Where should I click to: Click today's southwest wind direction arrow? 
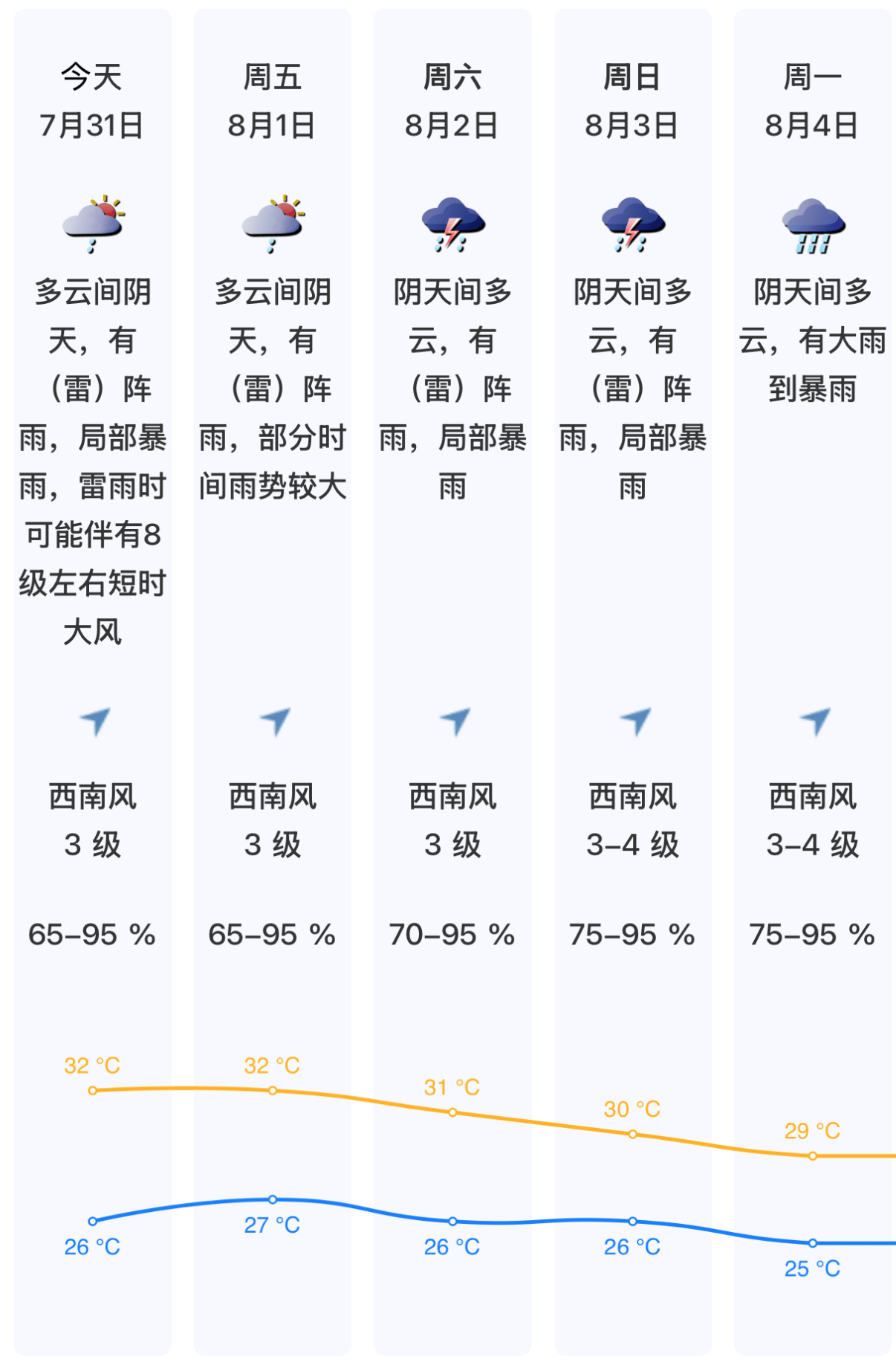click(x=94, y=719)
